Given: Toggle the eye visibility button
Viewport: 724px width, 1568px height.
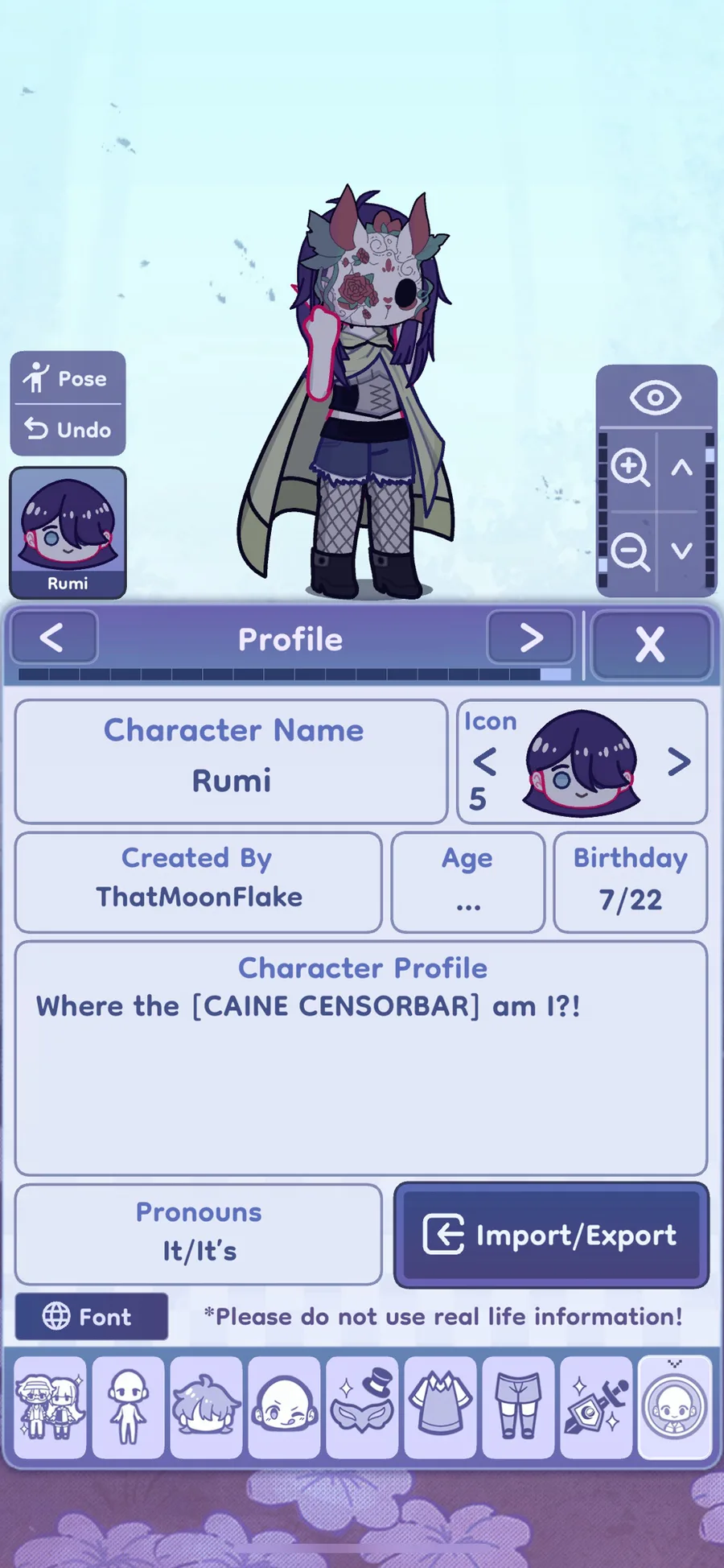Looking at the screenshot, I should tap(656, 398).
